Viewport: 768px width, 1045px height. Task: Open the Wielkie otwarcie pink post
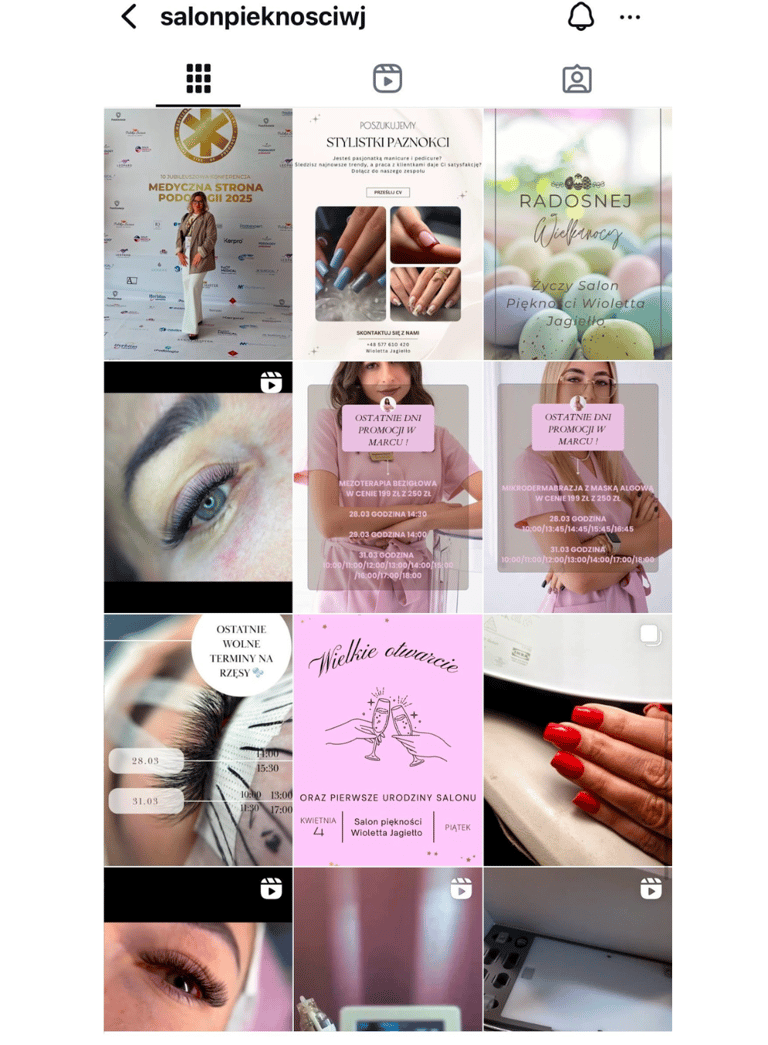(388, 740)
